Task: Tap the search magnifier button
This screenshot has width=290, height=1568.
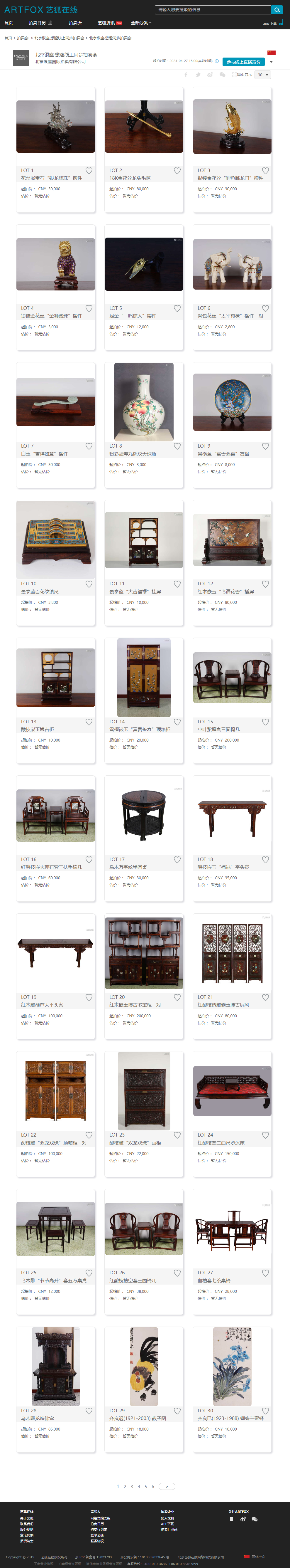Action: 277,10
